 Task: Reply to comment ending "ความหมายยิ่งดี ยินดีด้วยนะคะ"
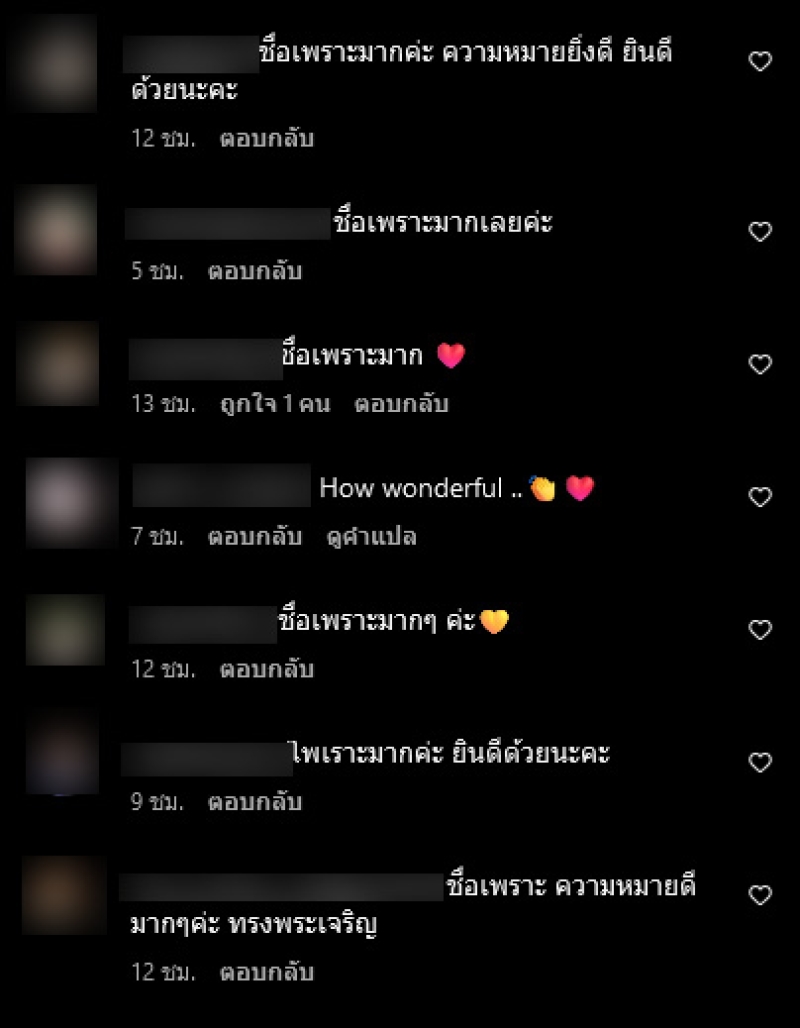pos(267,139)
